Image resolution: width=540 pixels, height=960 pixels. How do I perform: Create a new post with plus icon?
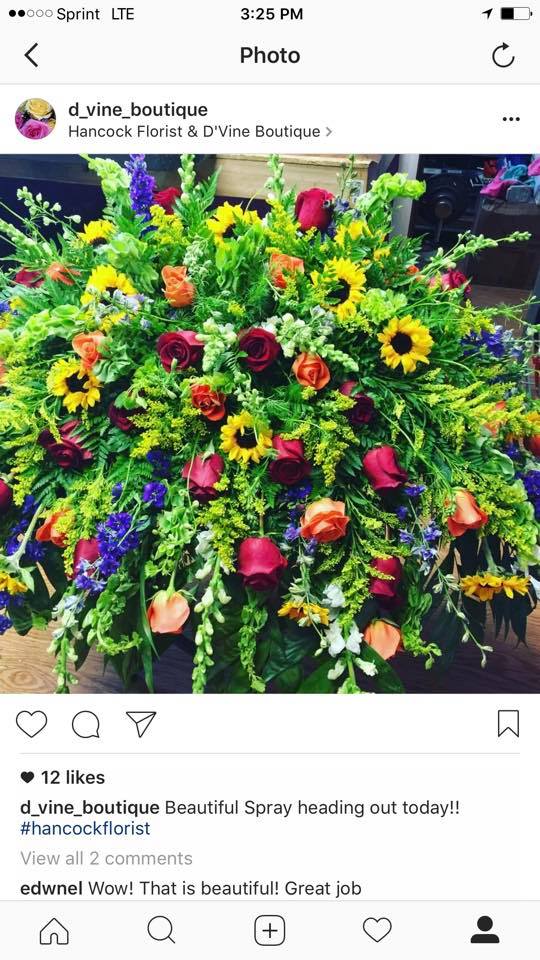[x=270, y=931]
